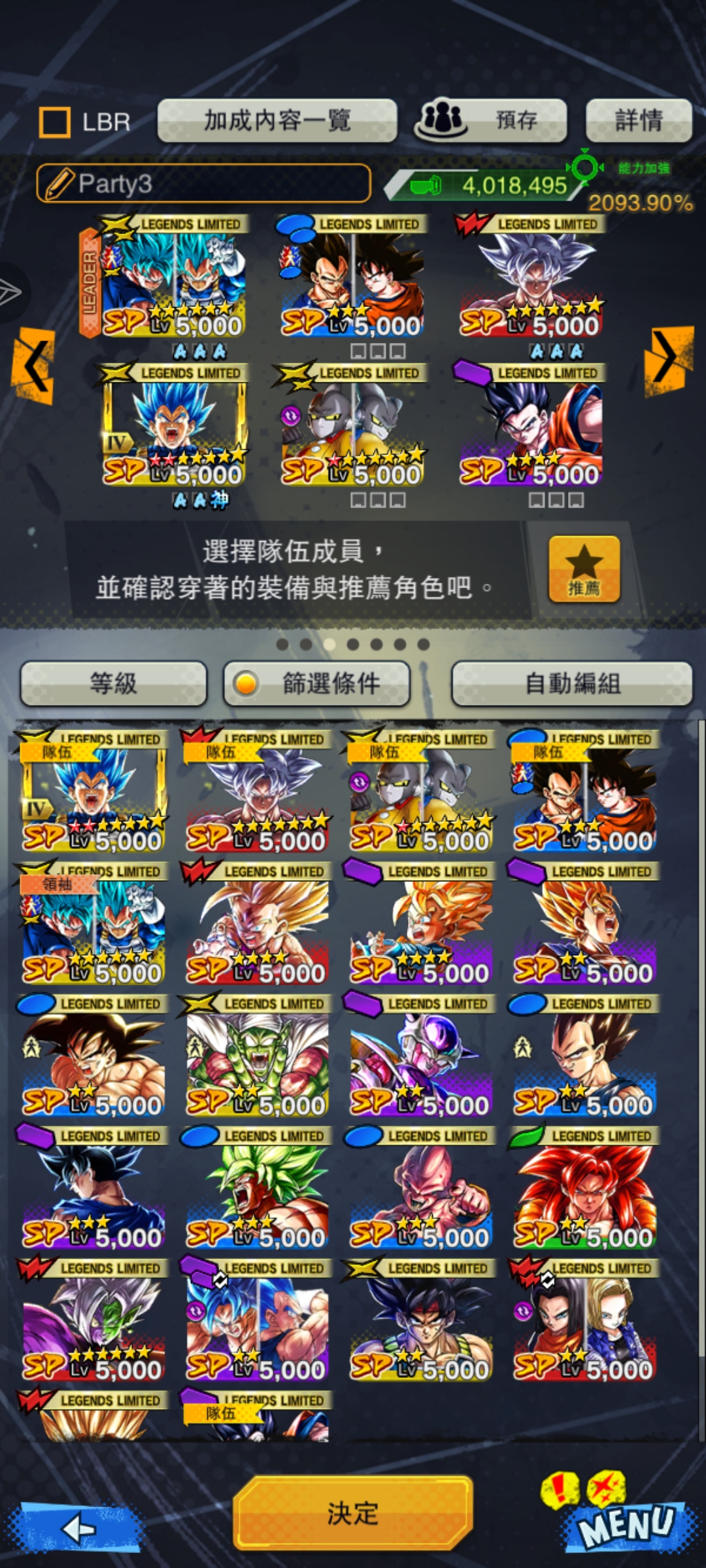This screenshot has height=1568, width=706.
Task: Open the 預存 saved parties button
Action: point(490,121)
